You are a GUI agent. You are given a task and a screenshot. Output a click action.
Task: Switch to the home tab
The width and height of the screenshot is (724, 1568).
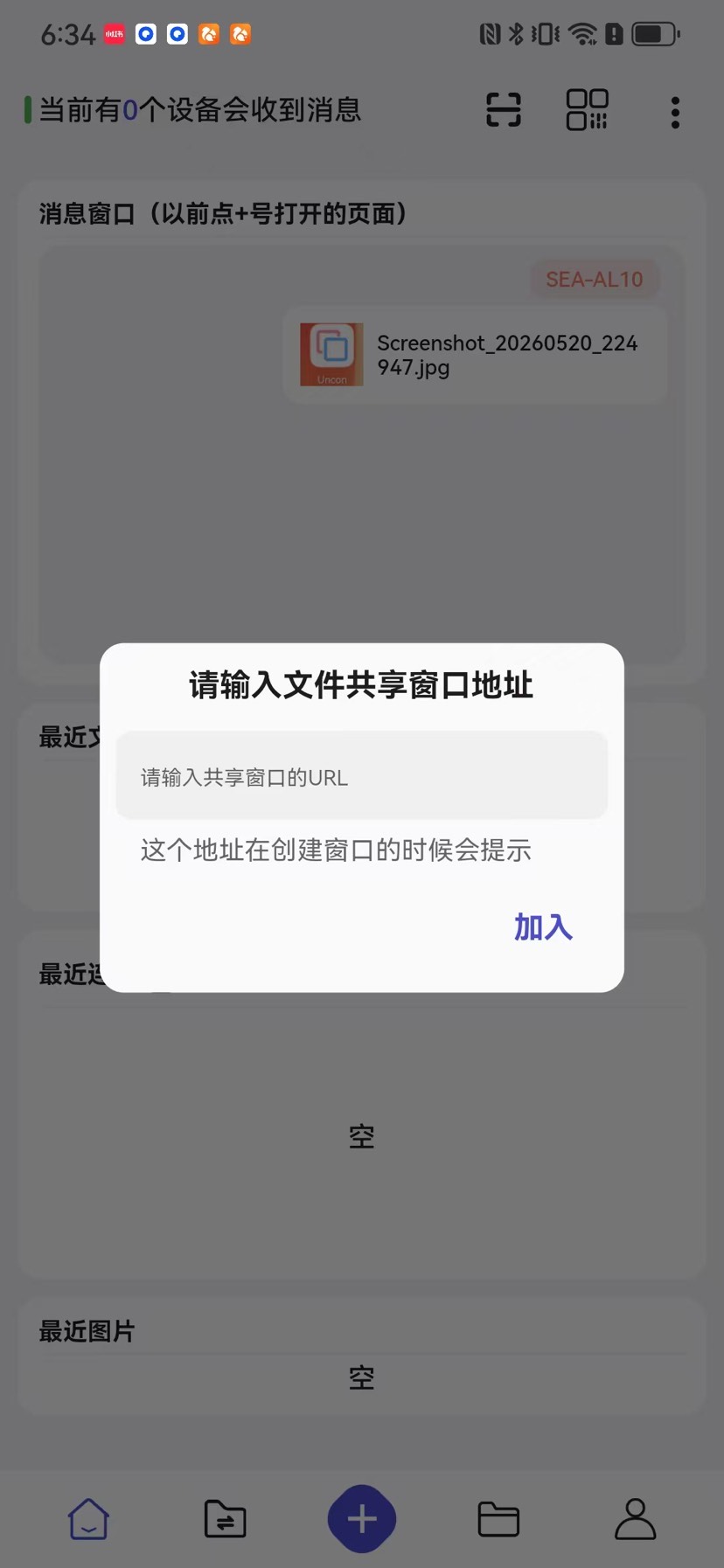88,1519
